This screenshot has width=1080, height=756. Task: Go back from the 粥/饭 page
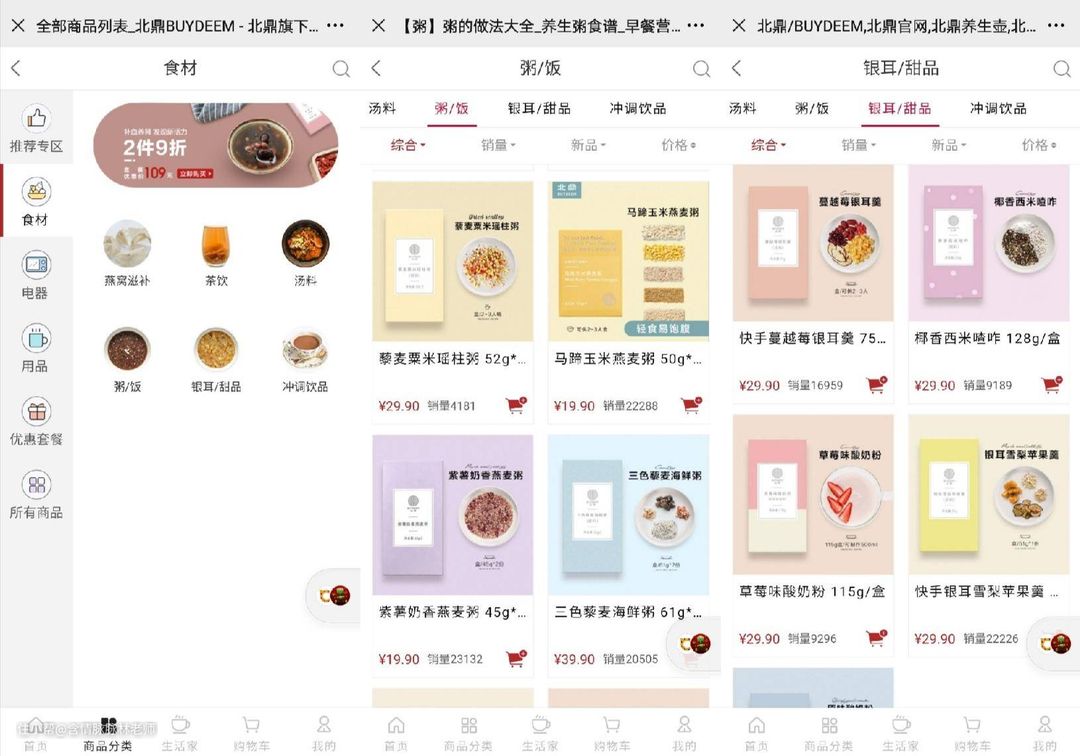click(x=376, y=69)
